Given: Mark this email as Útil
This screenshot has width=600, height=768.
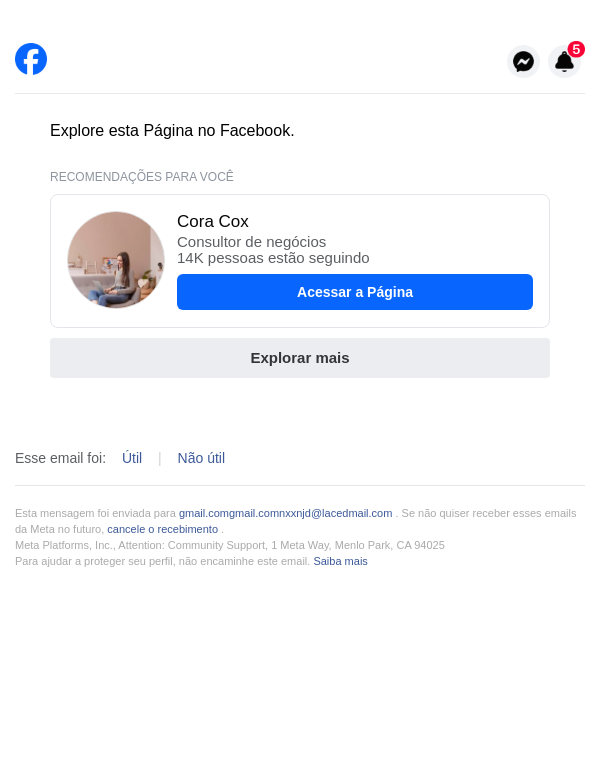Looking at the screenshot, I should (x=132, y=458).
